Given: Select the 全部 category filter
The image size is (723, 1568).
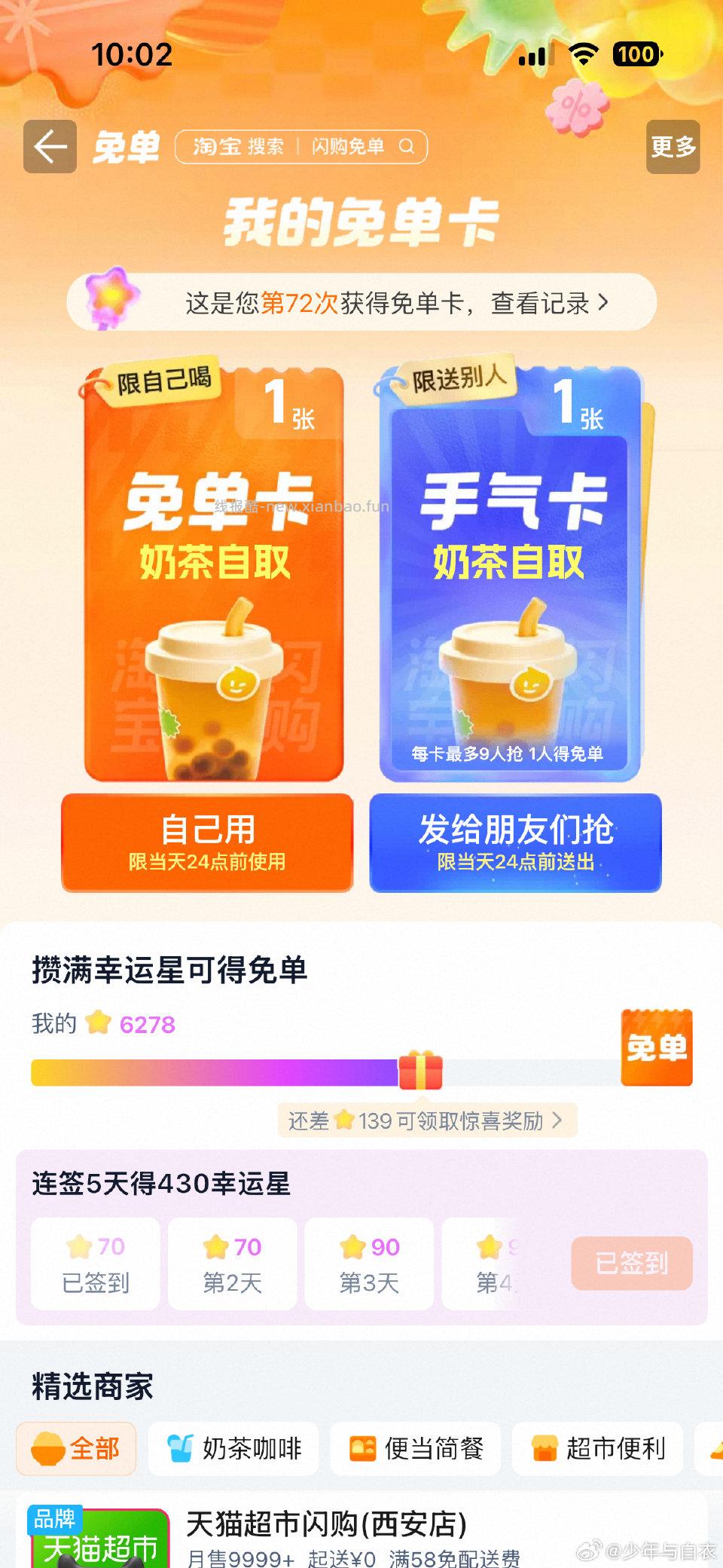Looking at the screenshot, I should pyautogui.click(x=75, y=1447).
